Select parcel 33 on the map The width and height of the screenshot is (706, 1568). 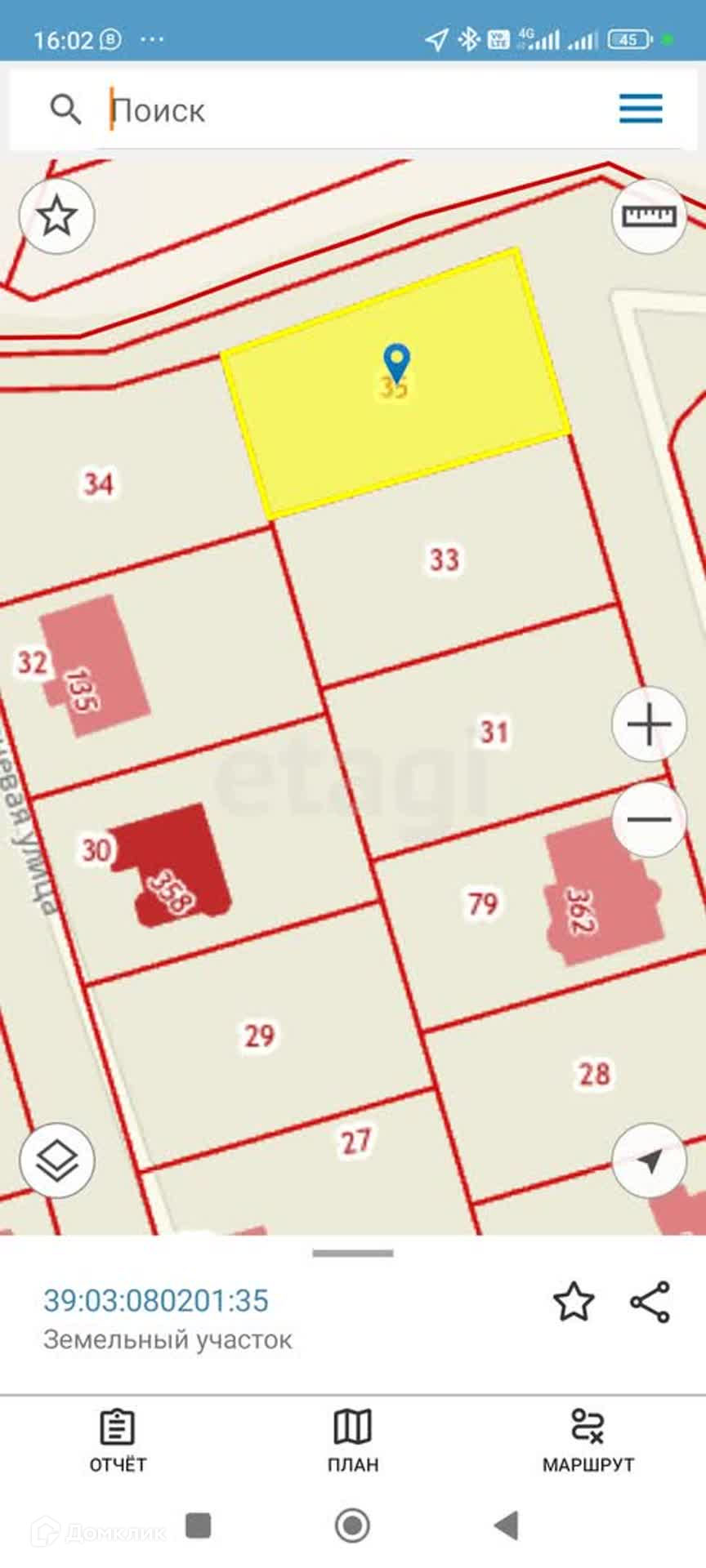click(445, 560)
